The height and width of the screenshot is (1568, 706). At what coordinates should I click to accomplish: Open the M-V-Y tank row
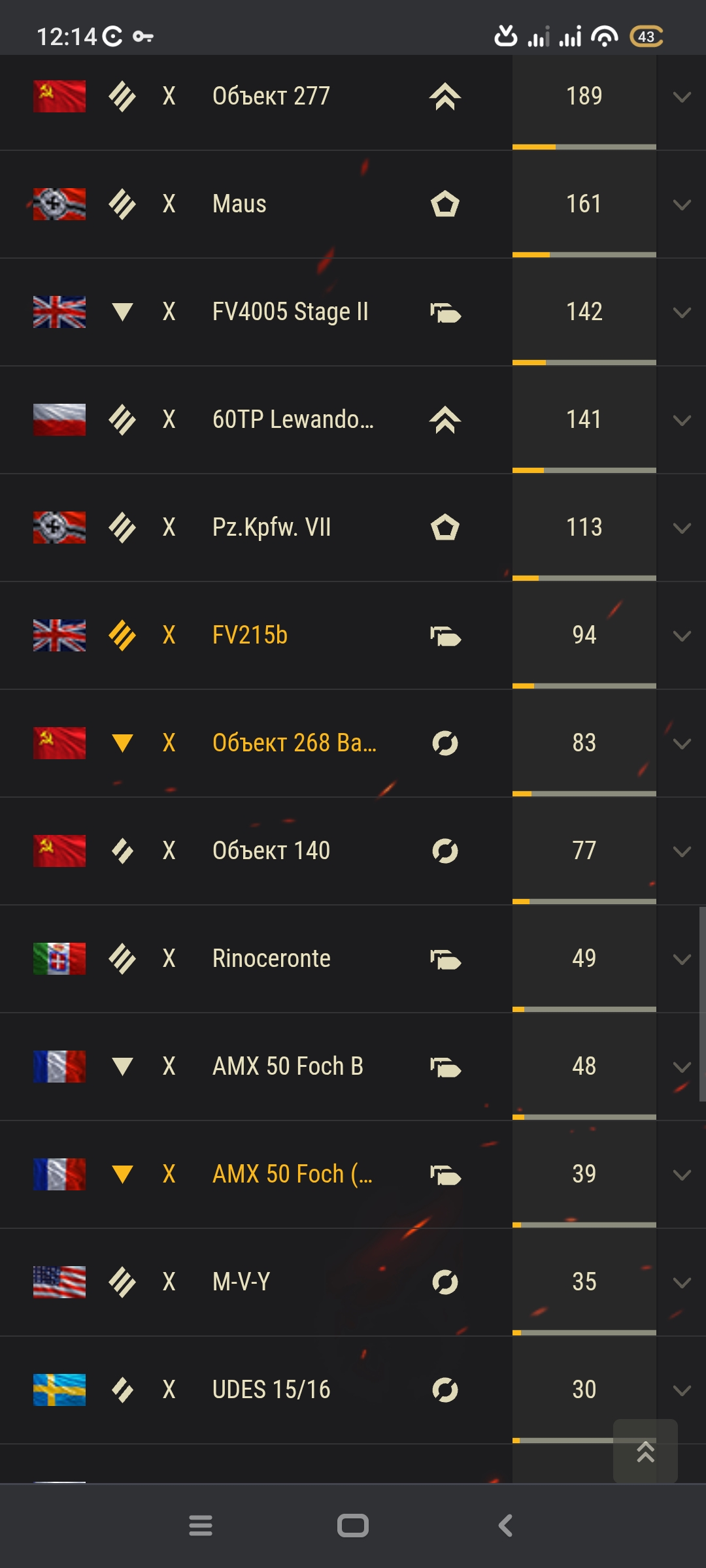coord(353,1282)
